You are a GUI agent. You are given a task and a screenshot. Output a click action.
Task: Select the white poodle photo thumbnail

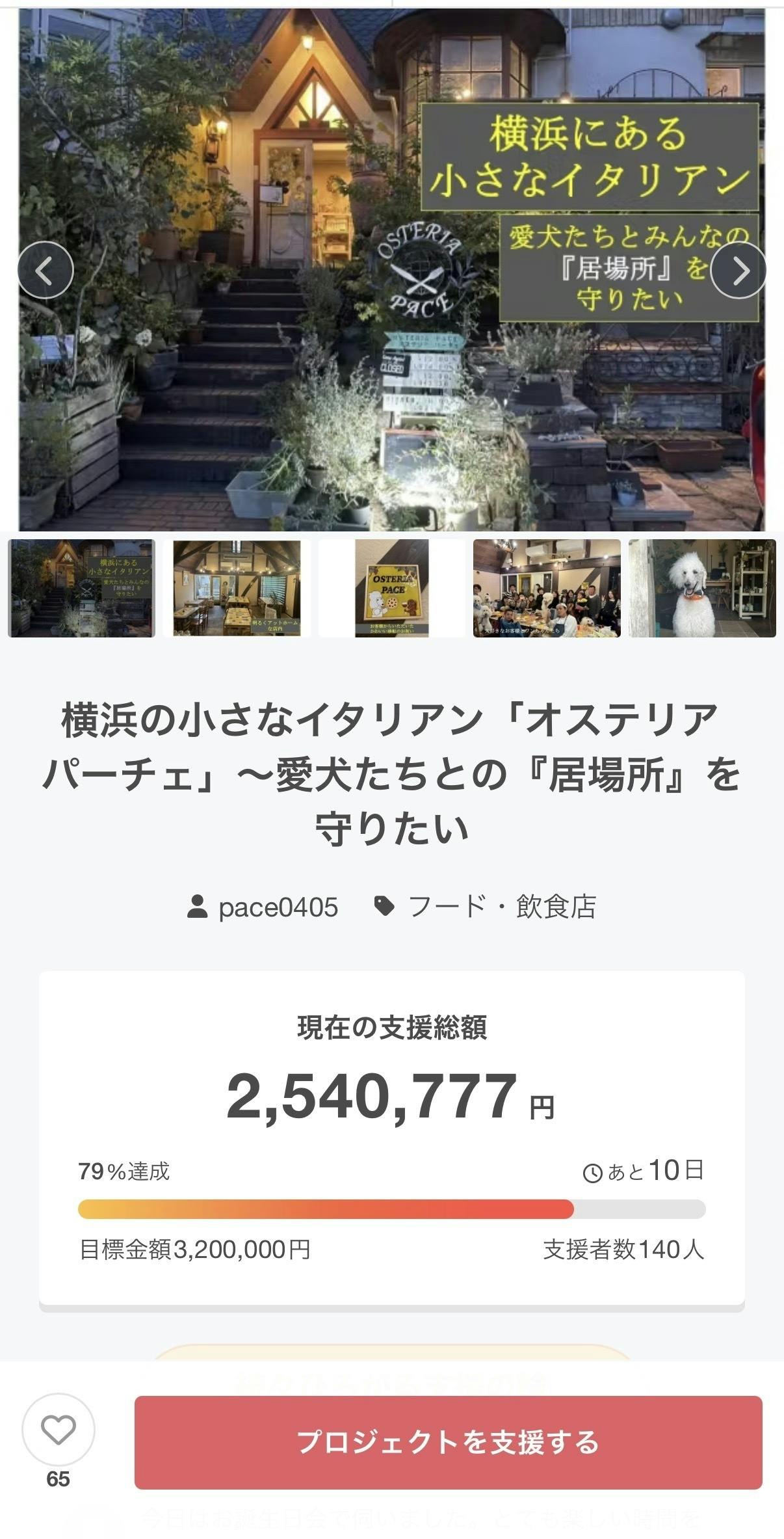click(702, 588)
